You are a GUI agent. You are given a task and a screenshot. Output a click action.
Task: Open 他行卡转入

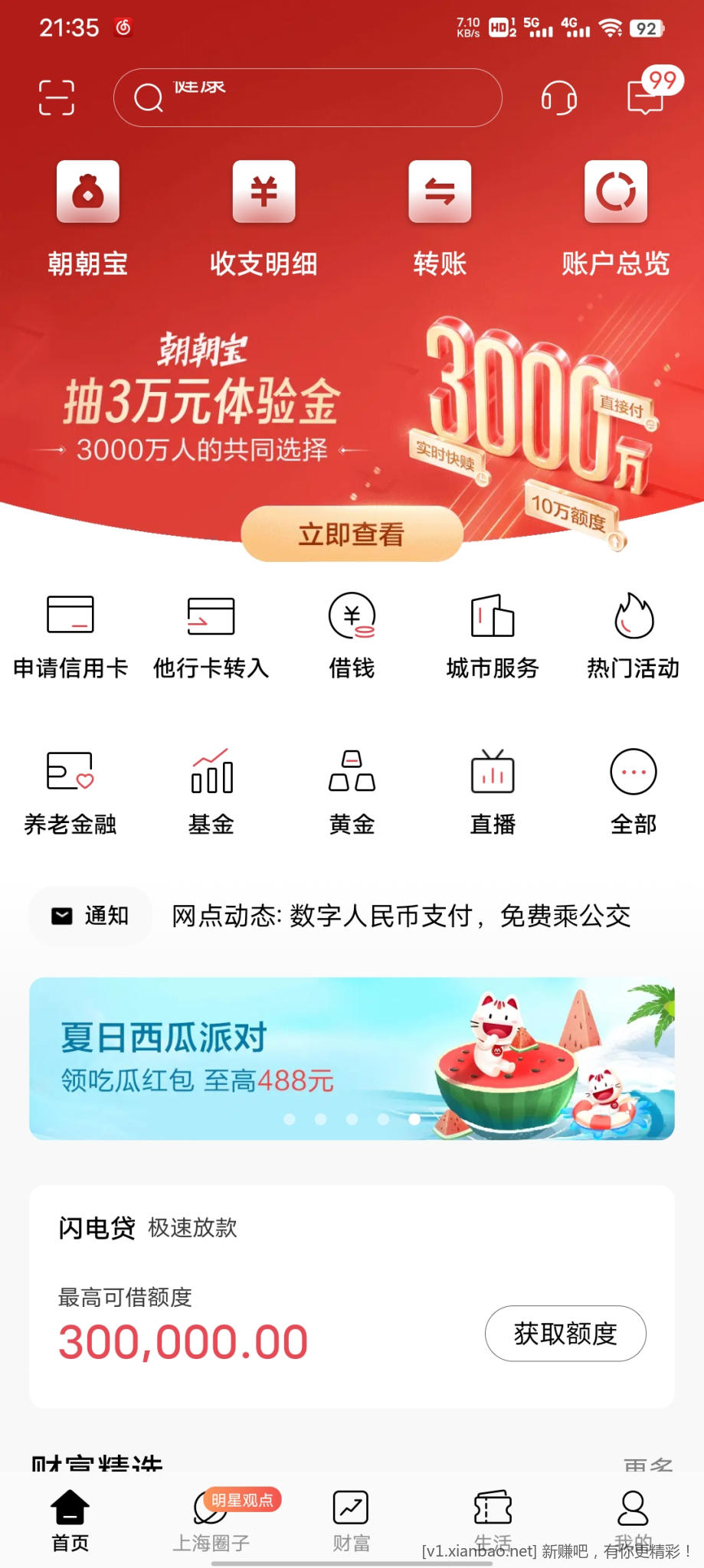(211, 635)
